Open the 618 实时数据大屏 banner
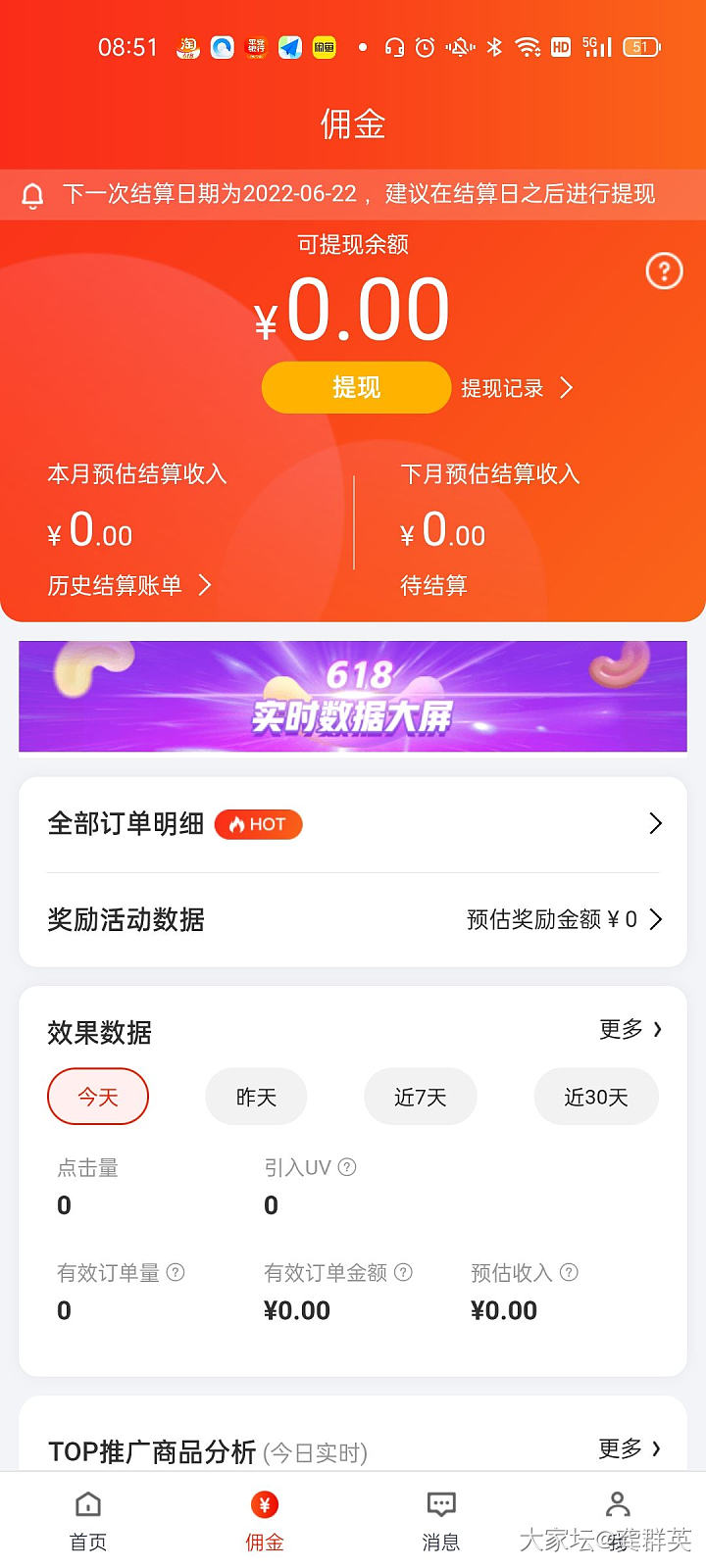Viewport: 706px width, 1568px height. click(x=353, y=697)
